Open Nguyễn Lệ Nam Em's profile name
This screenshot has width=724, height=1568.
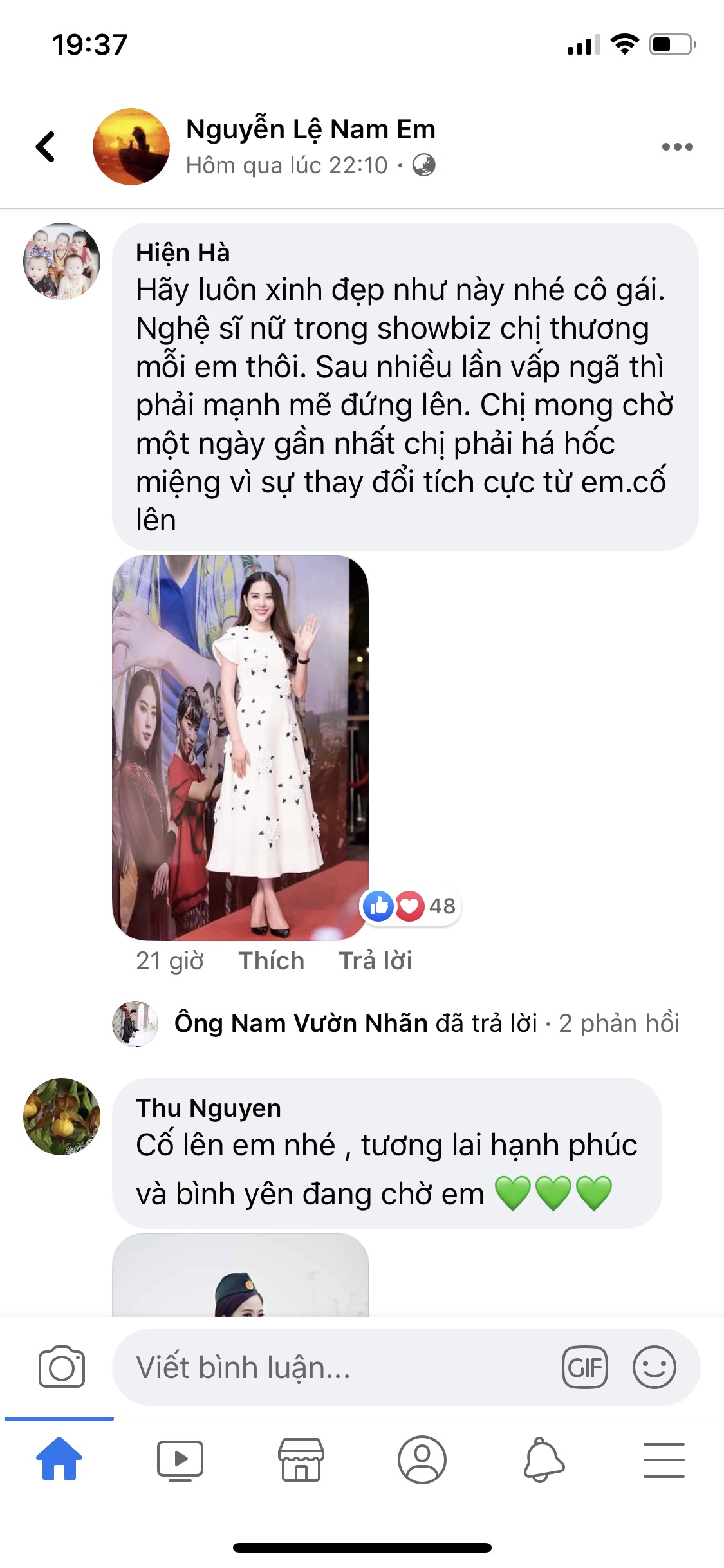tap(310, 129)
